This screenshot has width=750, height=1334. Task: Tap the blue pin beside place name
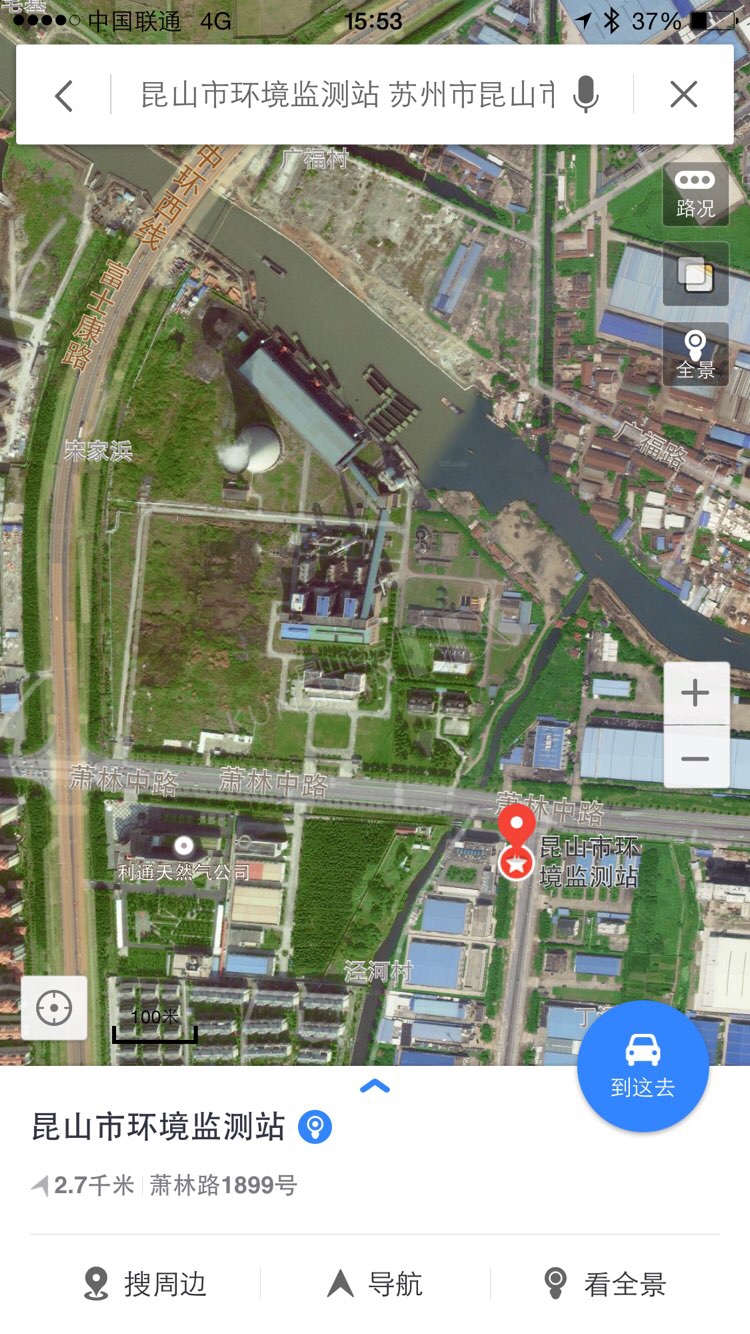coord(315,1128)
